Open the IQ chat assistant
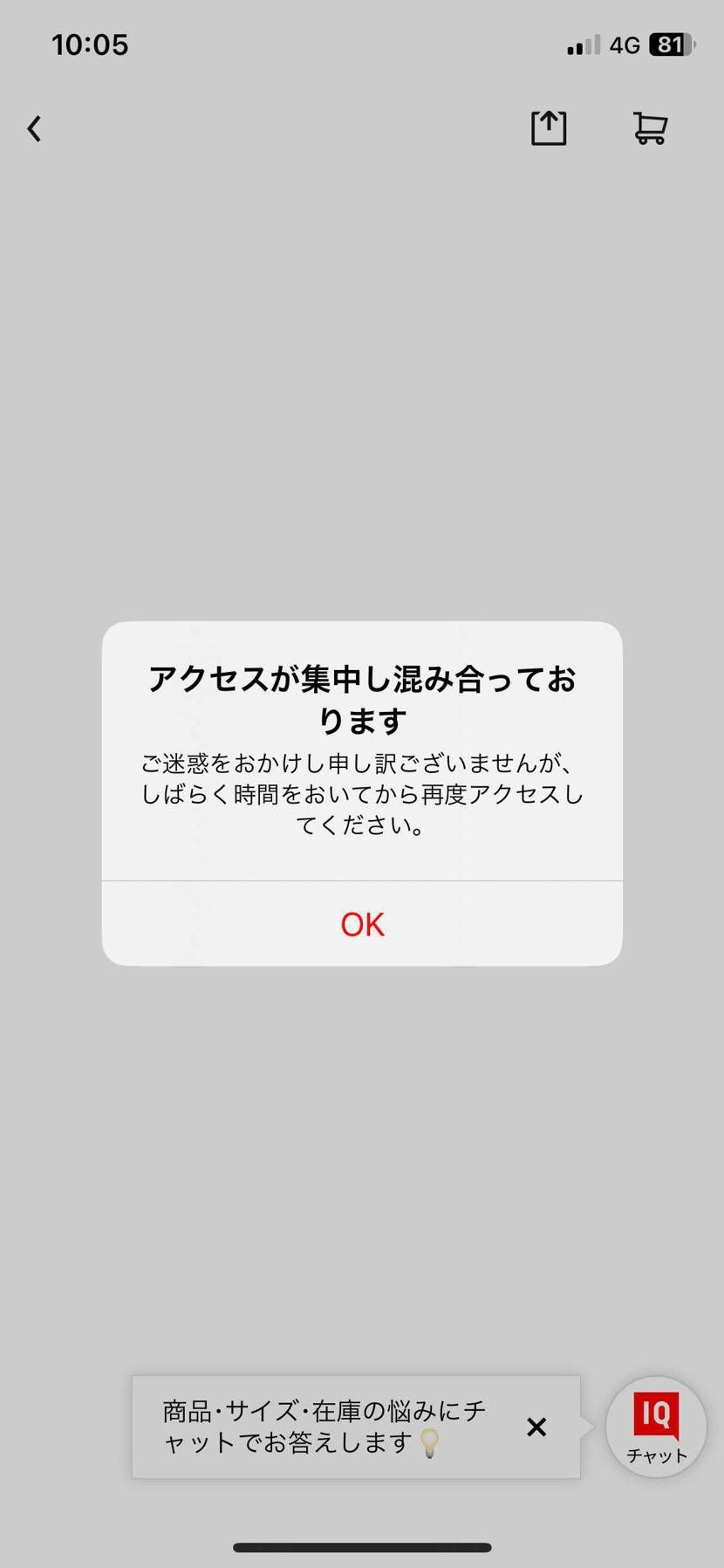The image size is (724, 1568). (x=656, y=1427)
